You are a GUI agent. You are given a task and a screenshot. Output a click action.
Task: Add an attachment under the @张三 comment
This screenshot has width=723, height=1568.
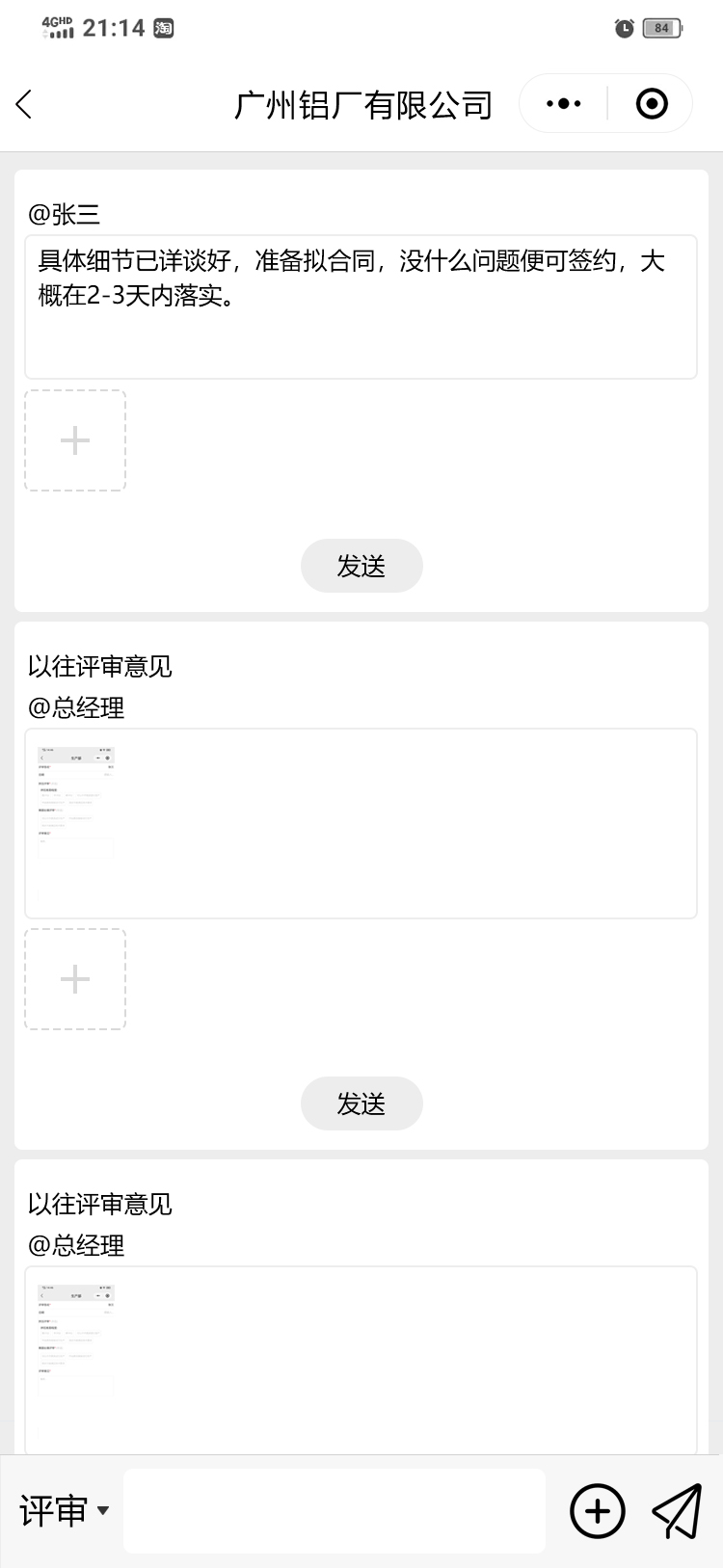[x=75, y=440]
